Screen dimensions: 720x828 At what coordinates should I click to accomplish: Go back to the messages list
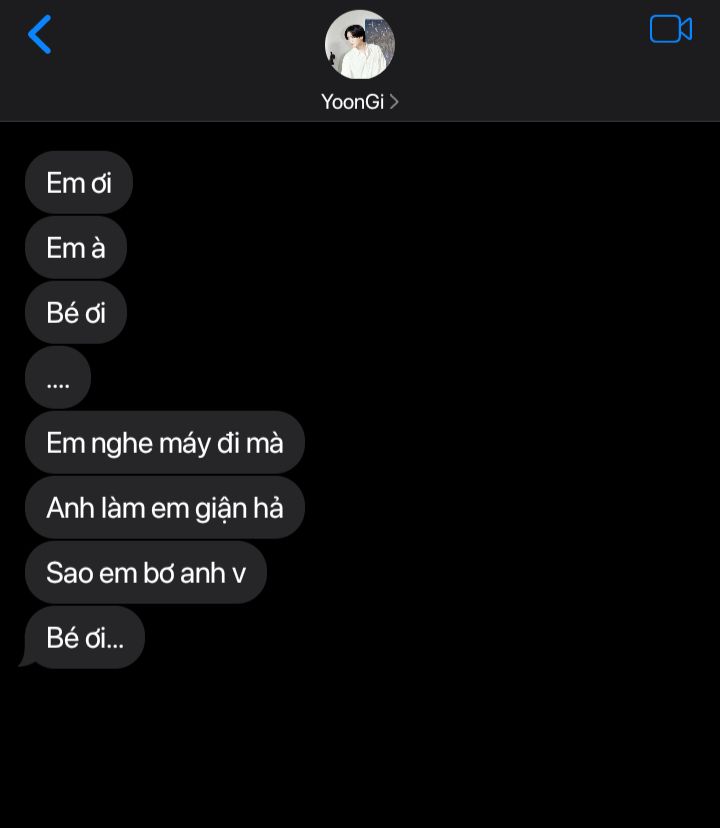pyautogui.click(x=39, y=35)
